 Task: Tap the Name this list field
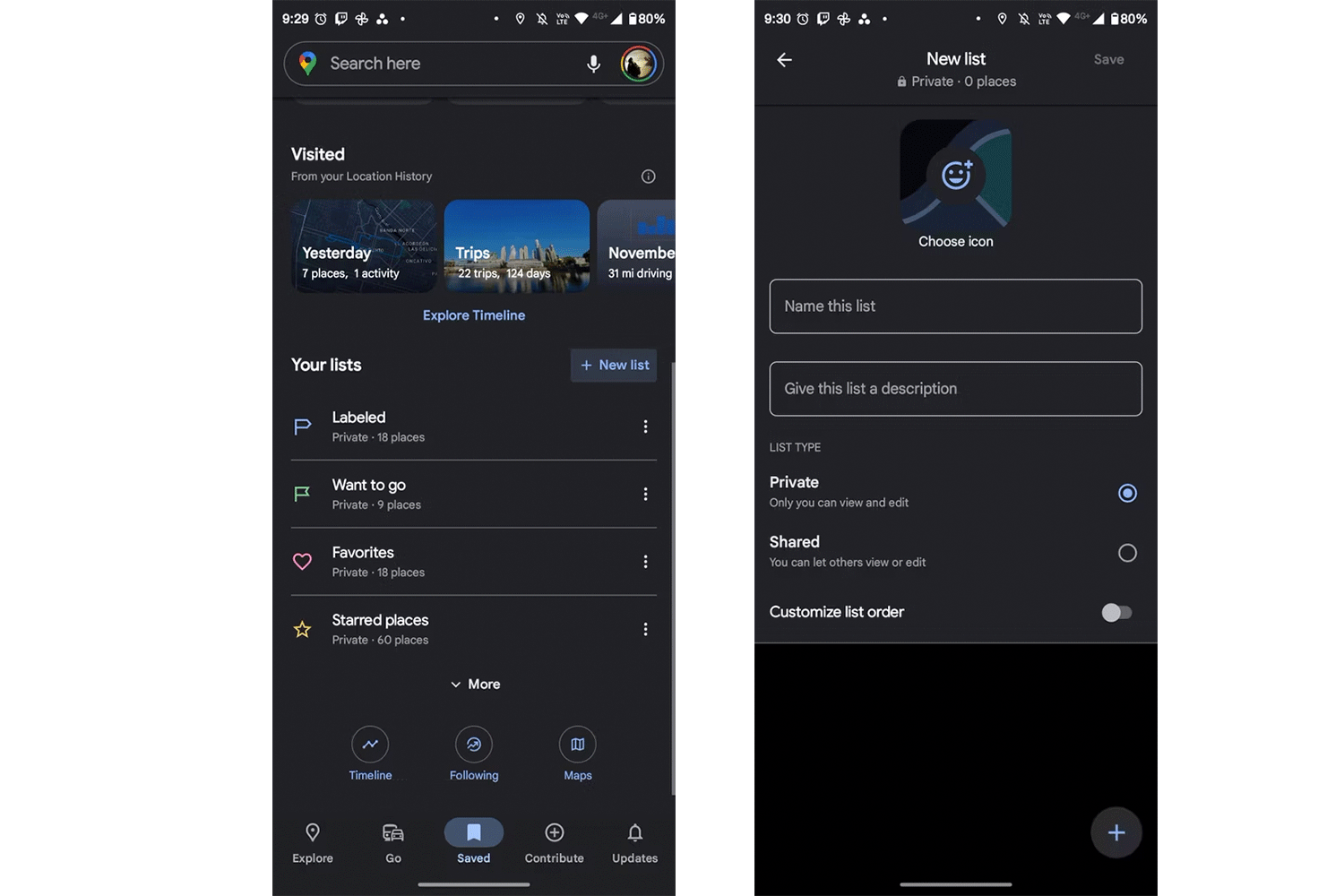[x=955, y=306]
